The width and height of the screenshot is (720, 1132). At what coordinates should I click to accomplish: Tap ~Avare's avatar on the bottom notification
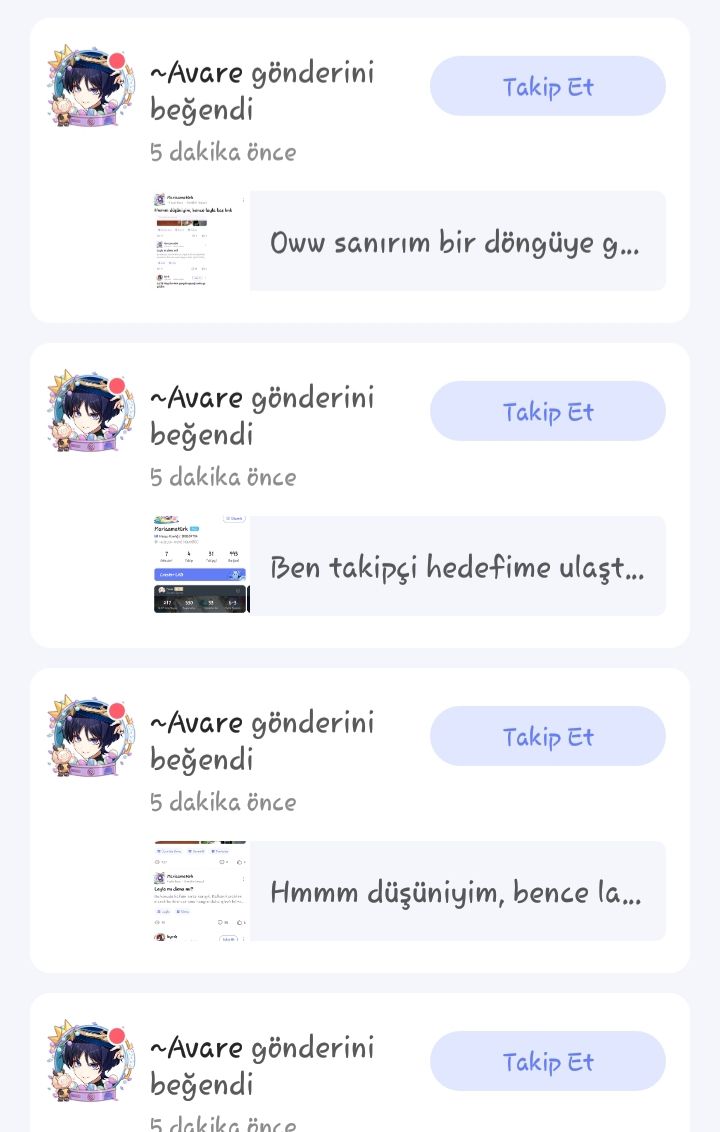(90, 1060)
